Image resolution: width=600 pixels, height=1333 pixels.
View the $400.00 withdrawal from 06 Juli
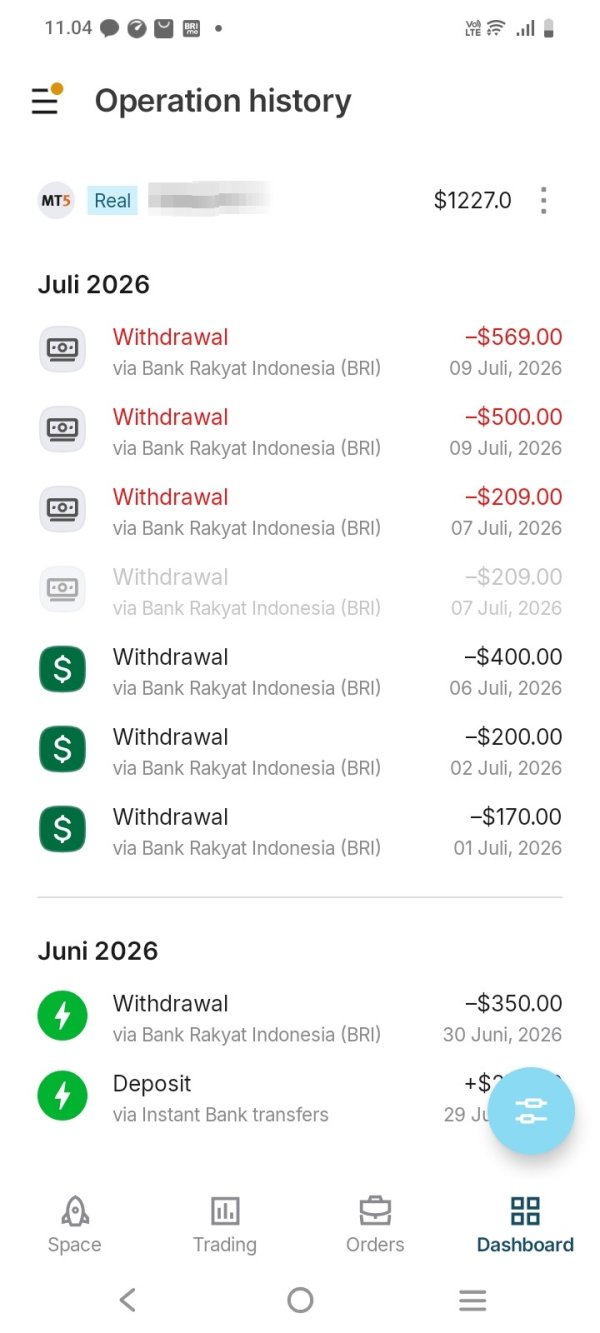tap(300, 672)
